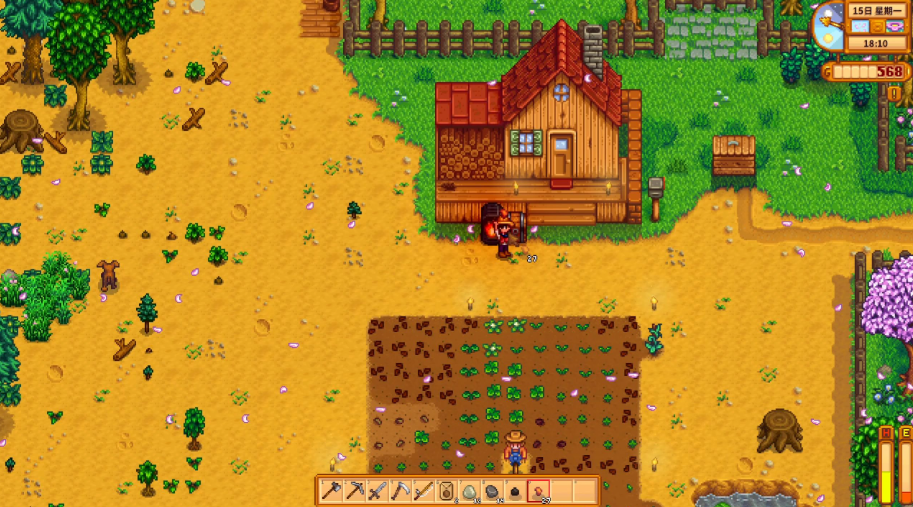Viewport: 913px width, 507px height.
Task: Select the fishing rod in the toolbar
Action: [423, 491]
